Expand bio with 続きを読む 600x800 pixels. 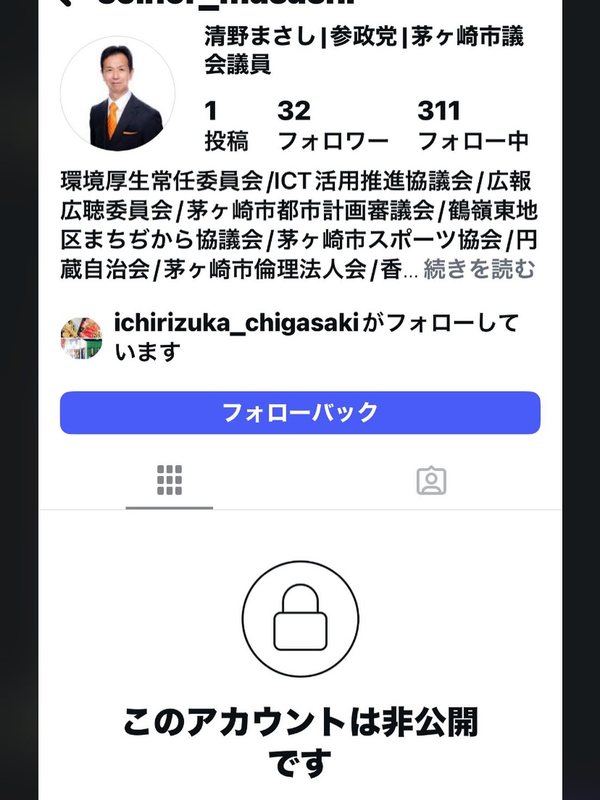pos(481,269)
